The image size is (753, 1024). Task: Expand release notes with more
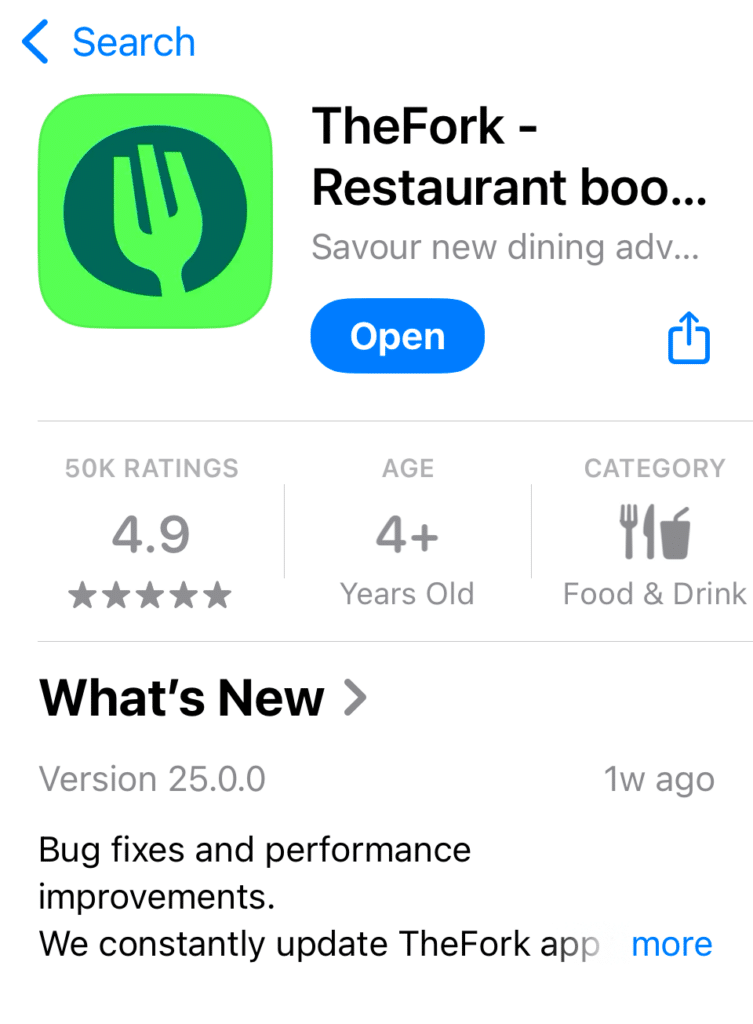click(671, 944)
